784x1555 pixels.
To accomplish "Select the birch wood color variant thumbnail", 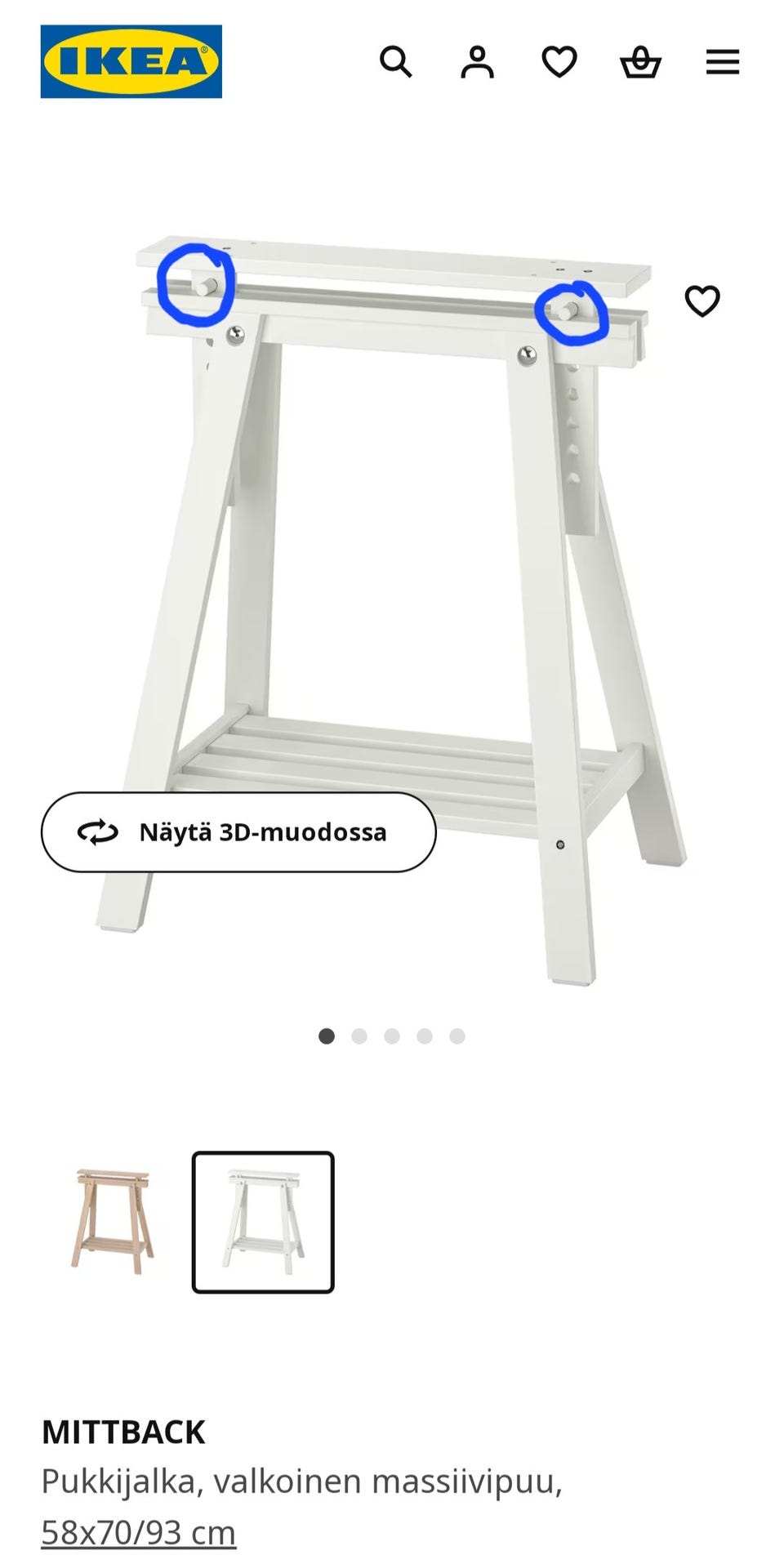I will [x=112, y=1222].
